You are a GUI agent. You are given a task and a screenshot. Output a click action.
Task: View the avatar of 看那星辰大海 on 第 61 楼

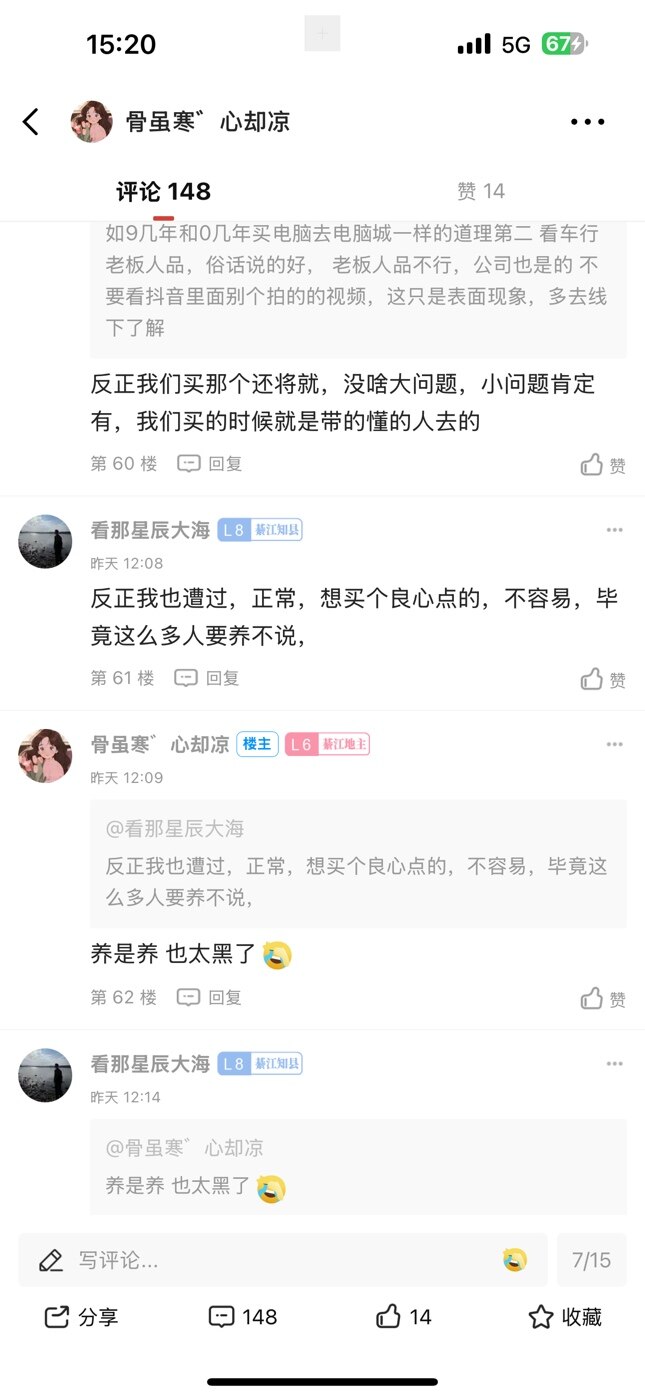[45, 541]
